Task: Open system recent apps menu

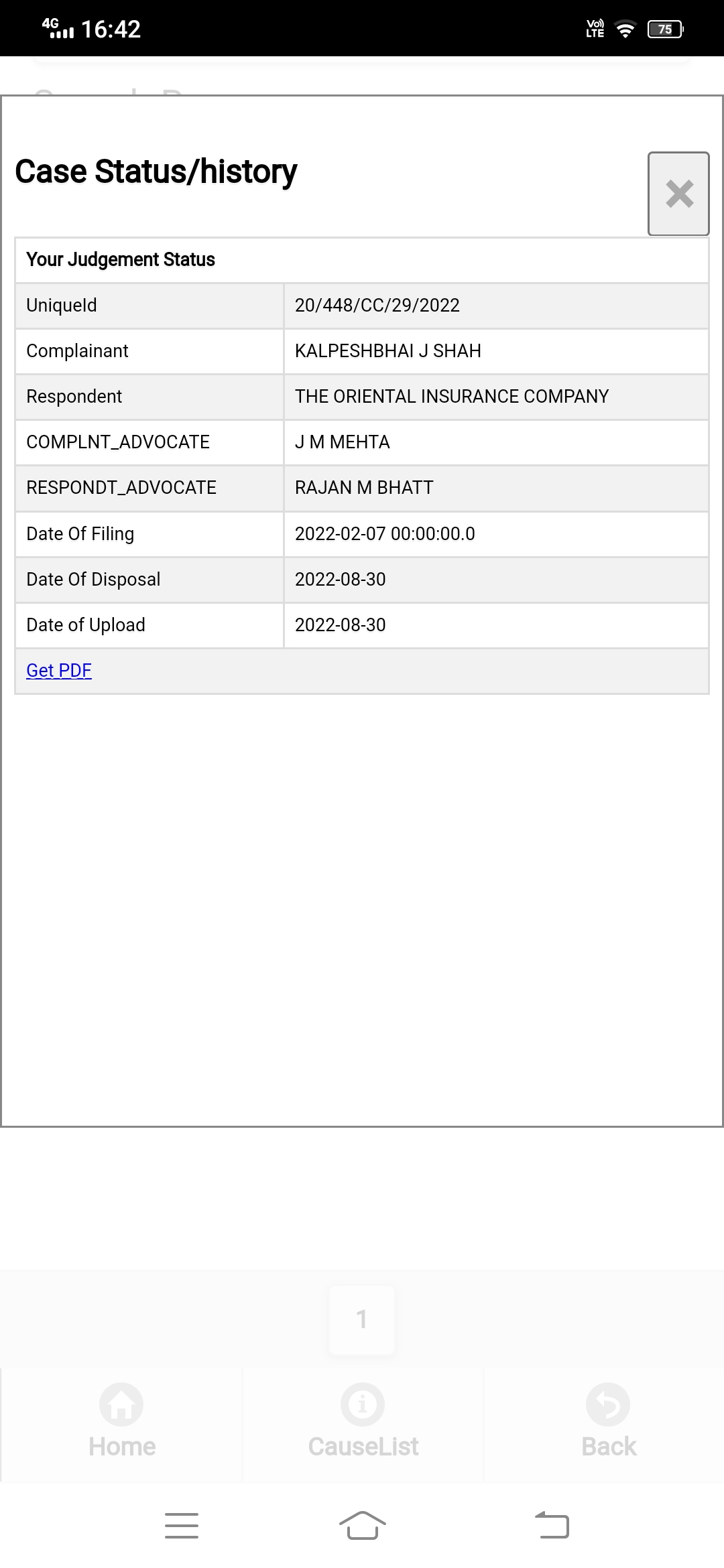Action: [x=181, y=1525]
